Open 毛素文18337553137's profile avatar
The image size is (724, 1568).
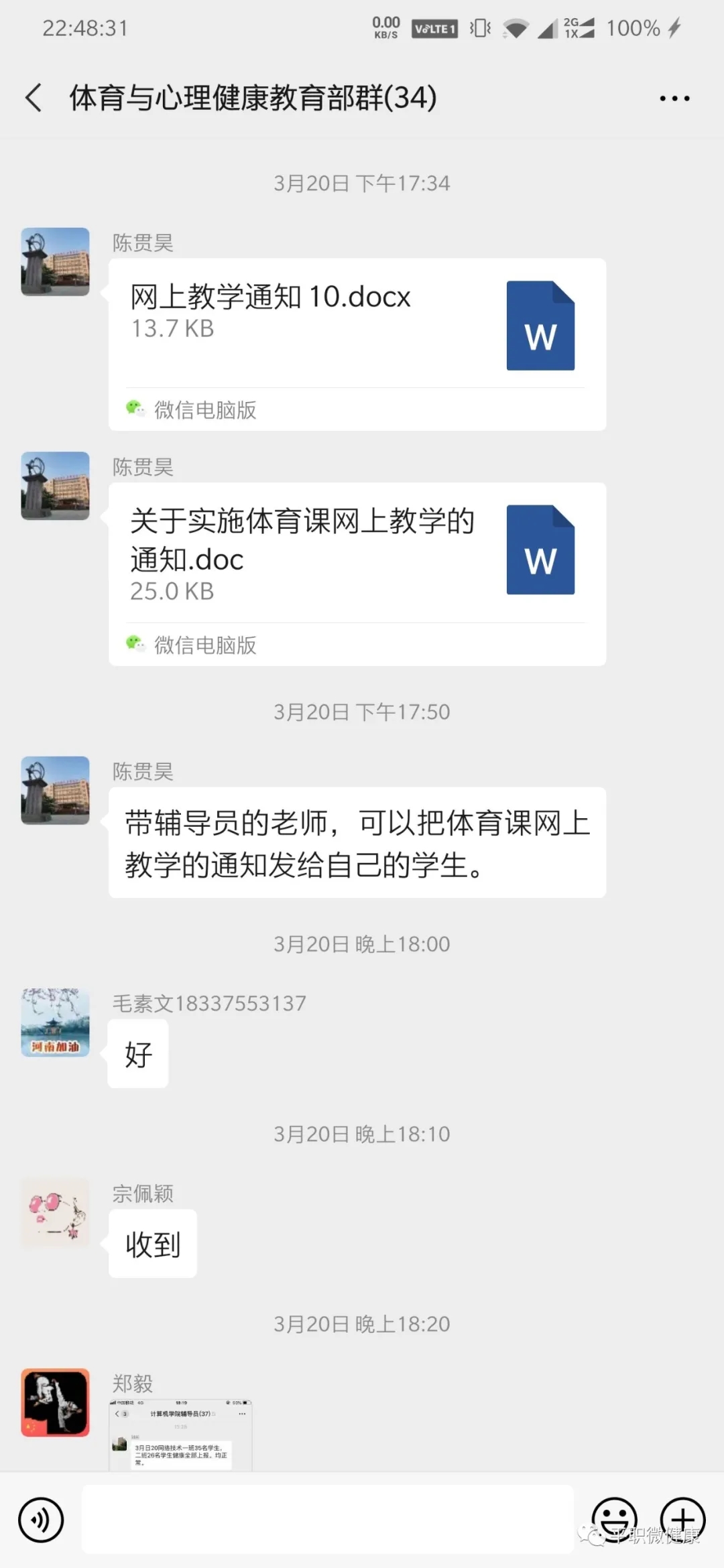point(55,1022)
